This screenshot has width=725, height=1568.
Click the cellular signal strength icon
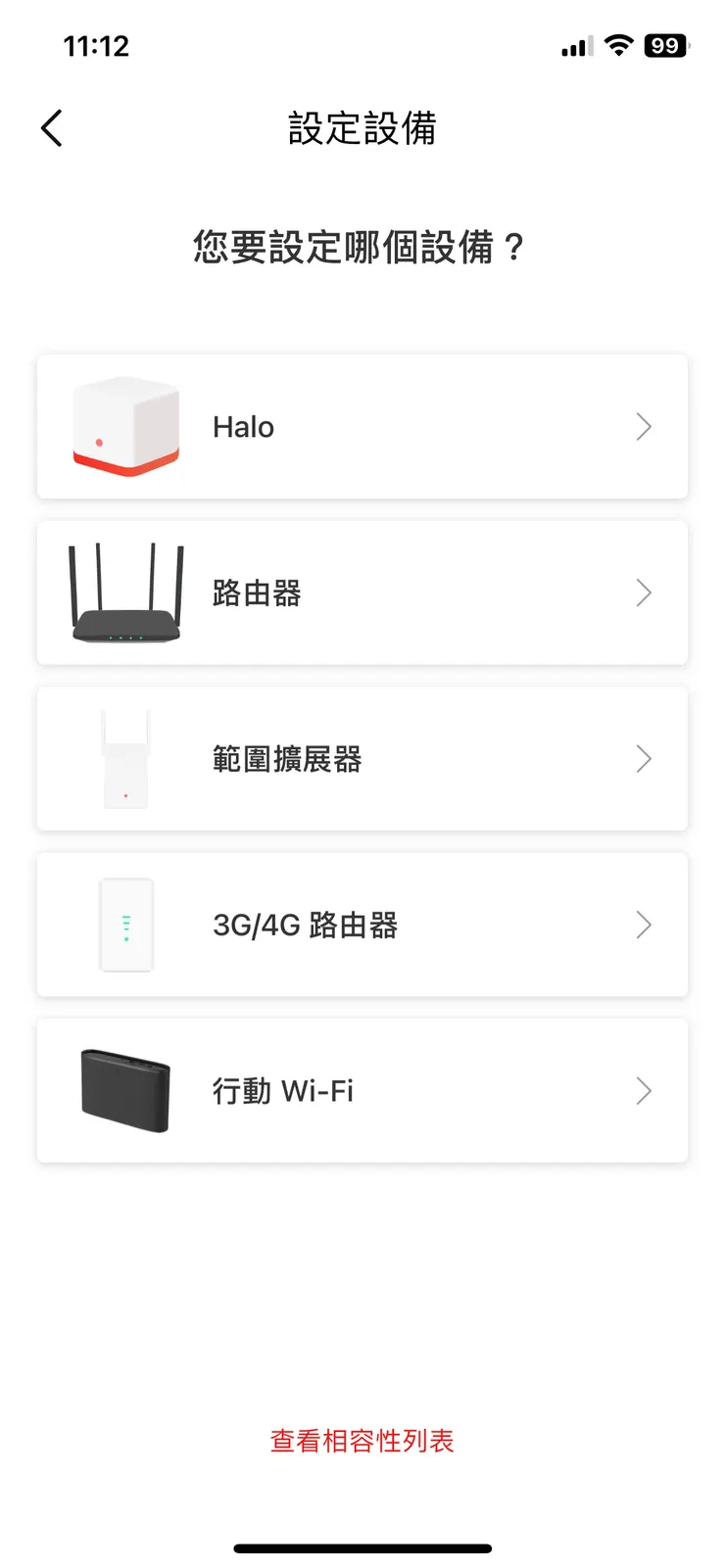[574, 45]
